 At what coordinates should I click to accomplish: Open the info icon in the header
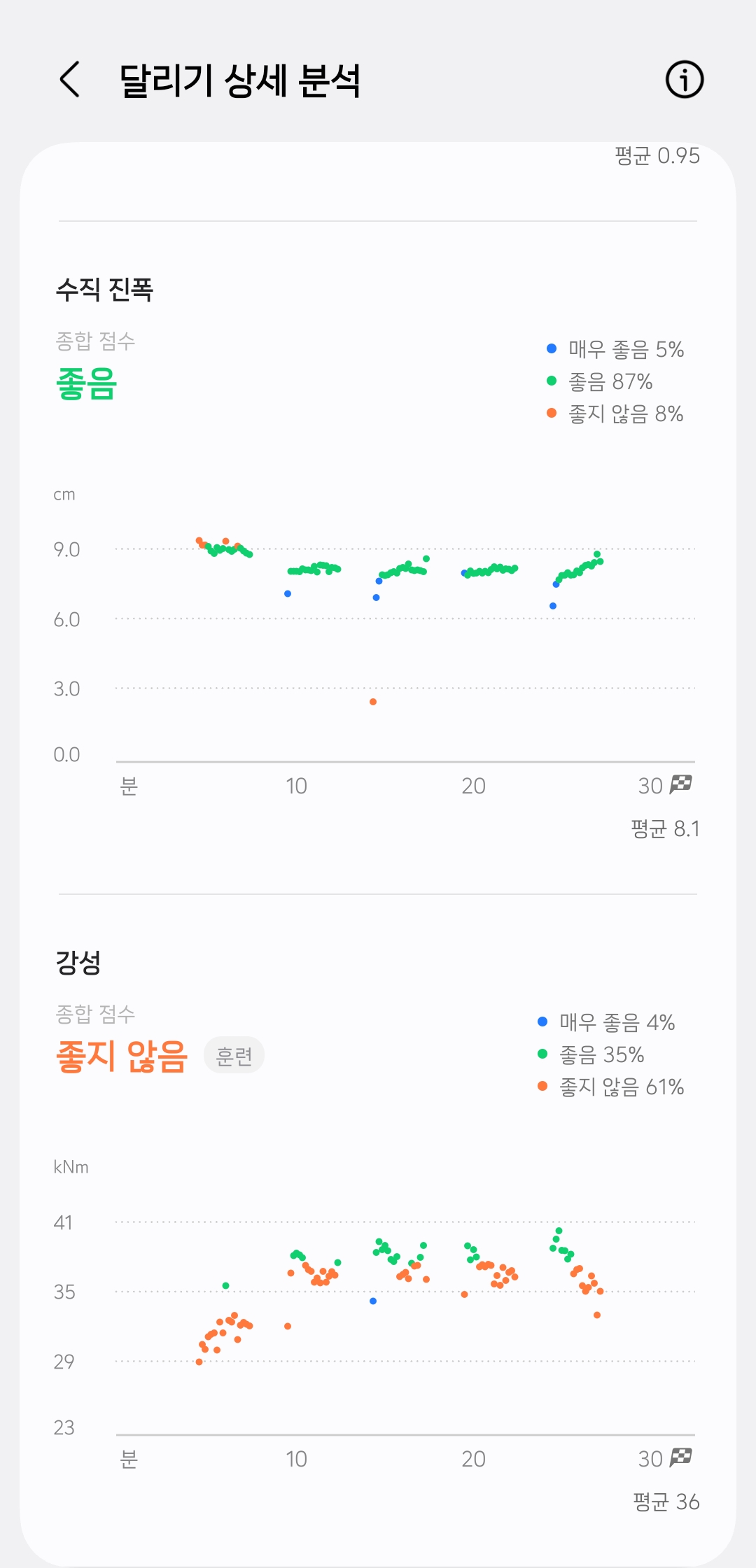click(x=684, y=79)
